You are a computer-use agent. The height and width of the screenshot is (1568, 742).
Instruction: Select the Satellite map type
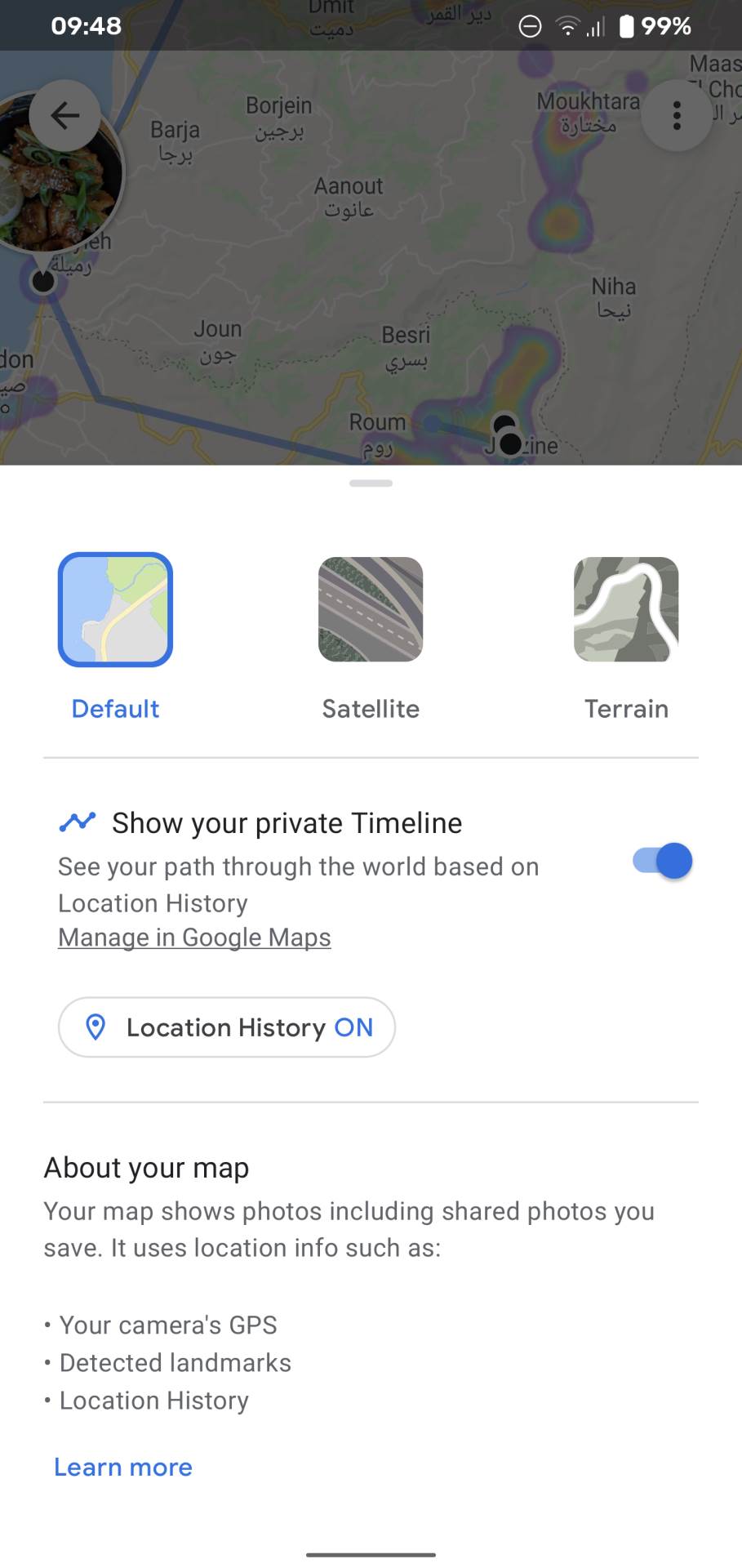click(370, 609)
